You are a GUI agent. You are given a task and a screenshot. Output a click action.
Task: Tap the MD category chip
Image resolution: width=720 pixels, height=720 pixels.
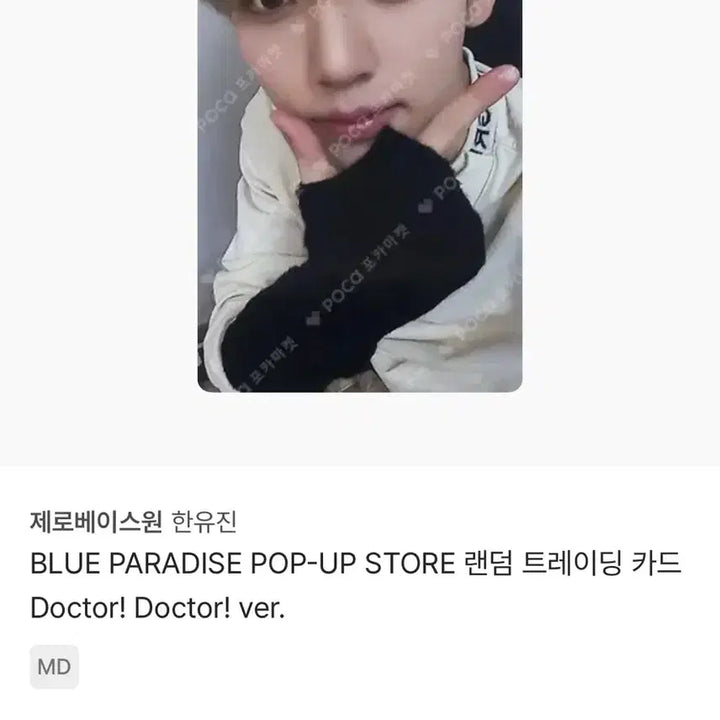(54, 667)
